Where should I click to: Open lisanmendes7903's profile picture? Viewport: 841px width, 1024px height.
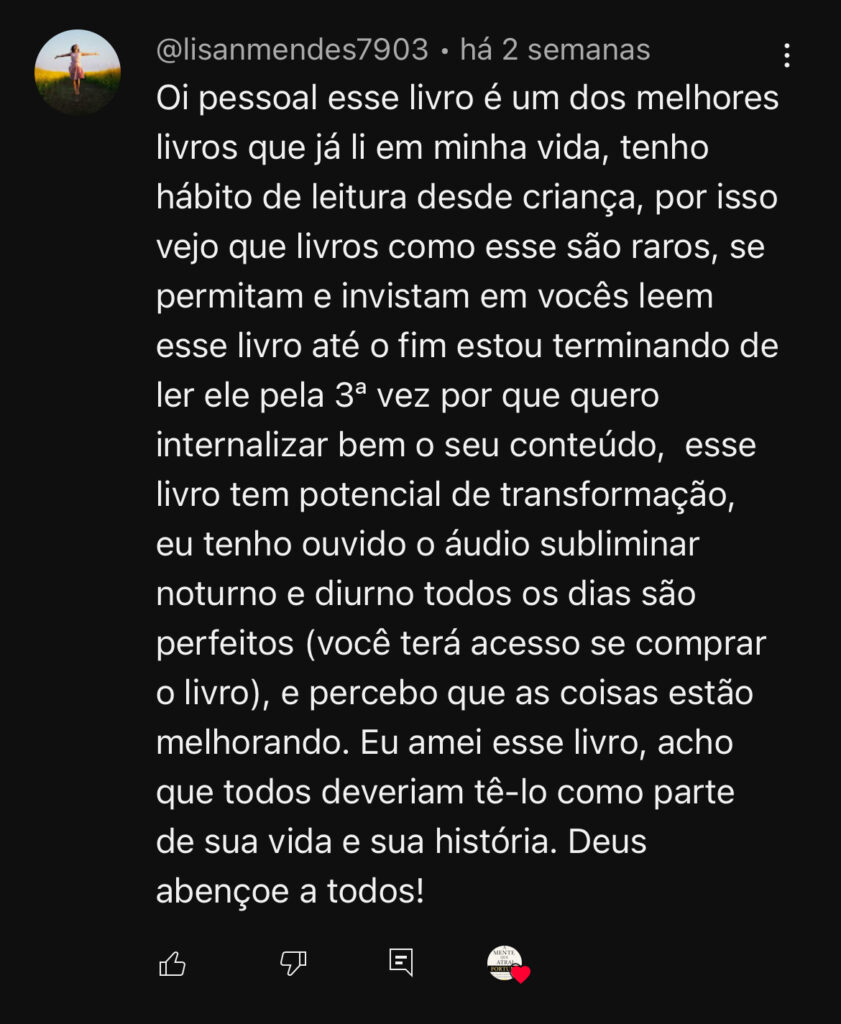click(78, 72)
